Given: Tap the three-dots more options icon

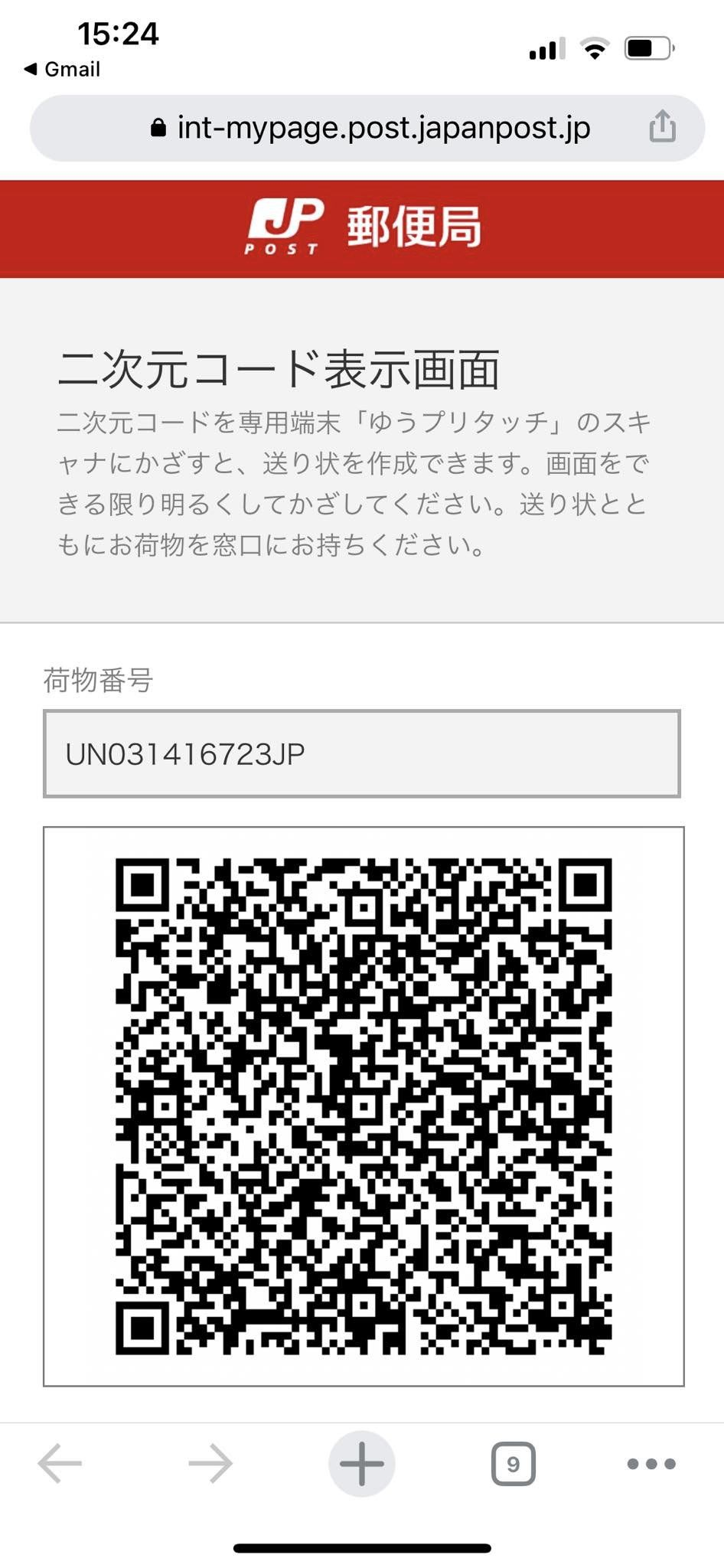Looking at the screenshot, I should tap(651, 1463).
